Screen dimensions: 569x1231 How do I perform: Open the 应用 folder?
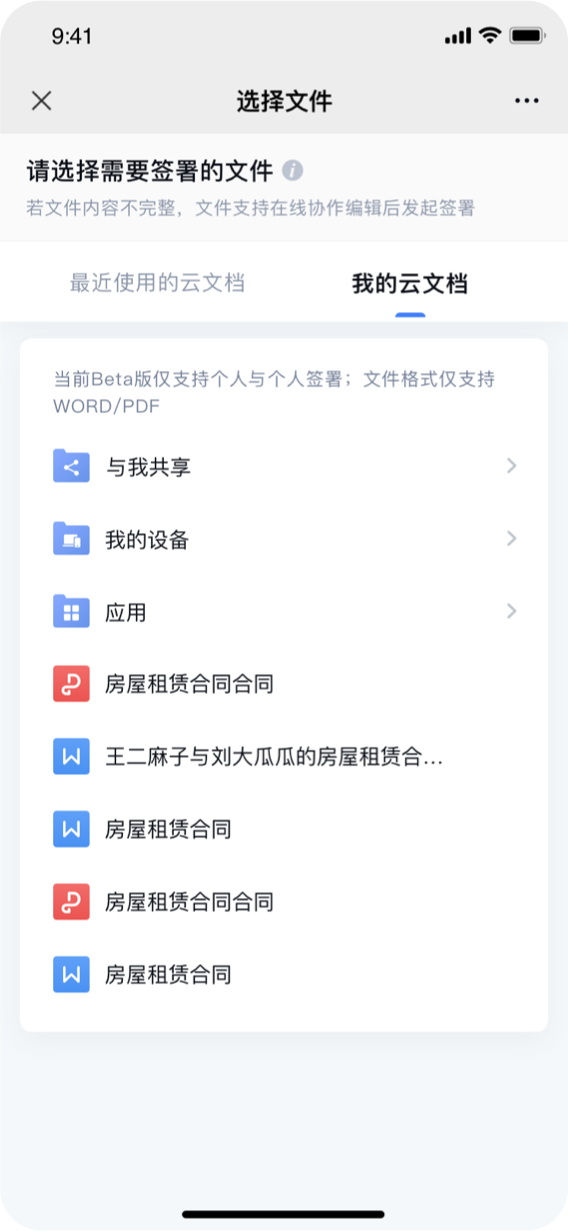[284, 611]
